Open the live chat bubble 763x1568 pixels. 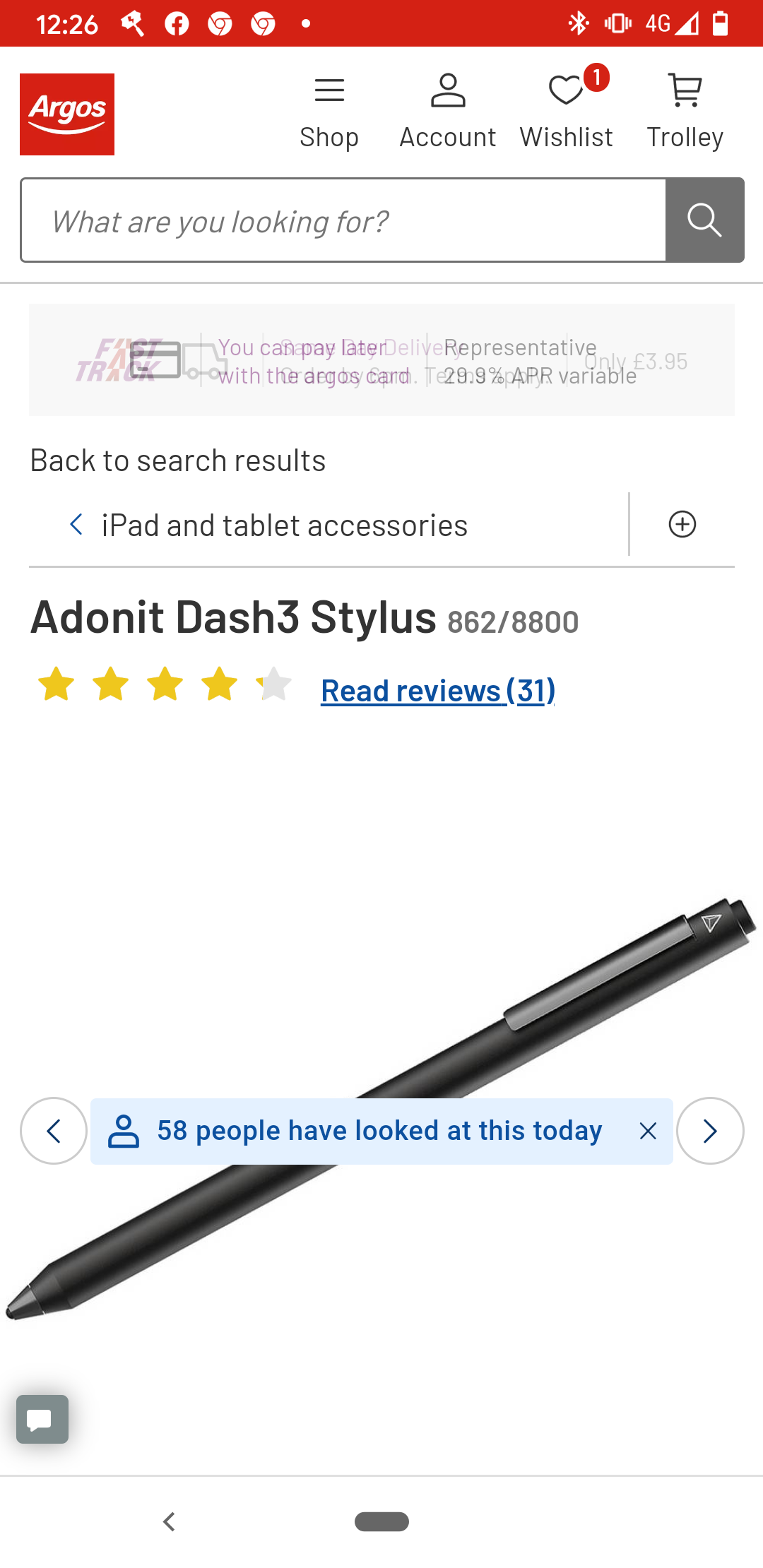pyautogui.click(x=42, y=1419)
